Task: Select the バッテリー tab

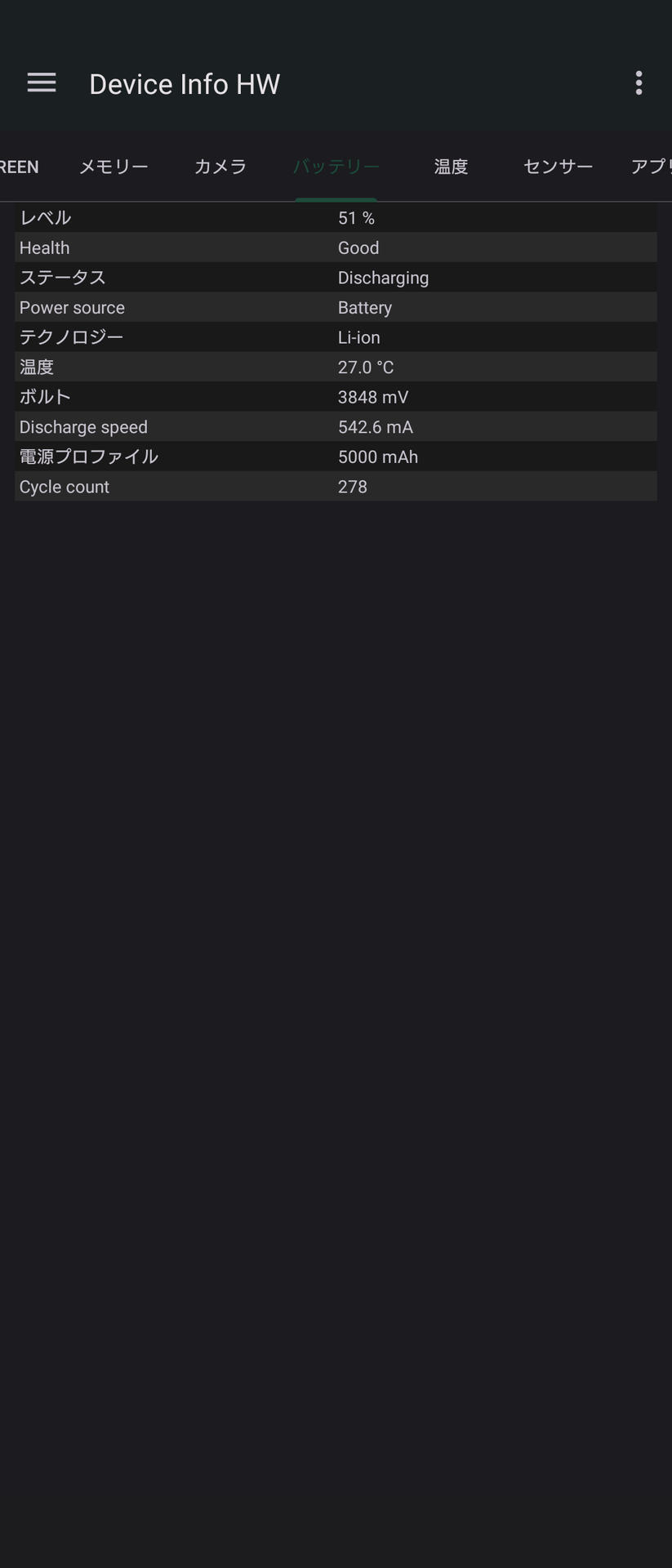Action: 336,166
